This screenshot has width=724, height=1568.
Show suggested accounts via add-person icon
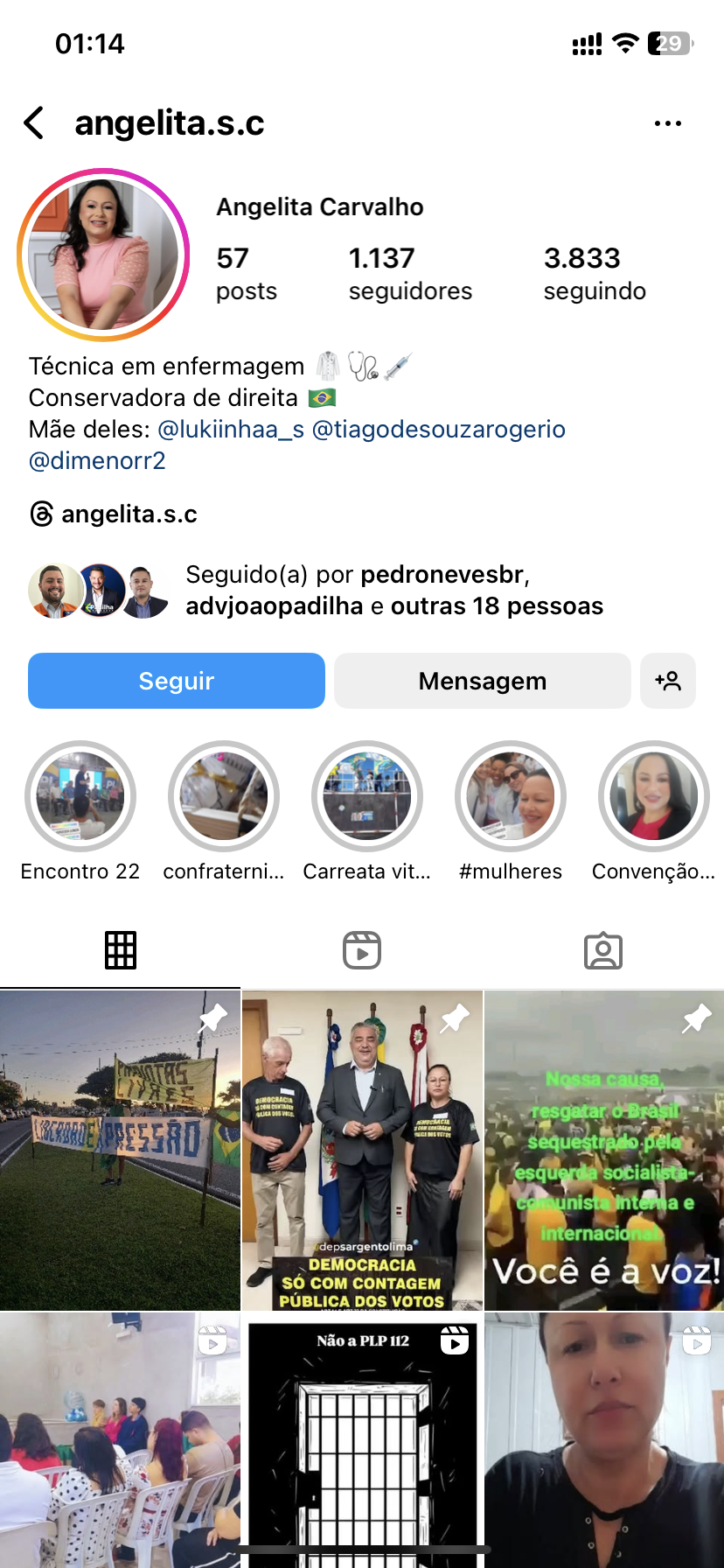click(x=668, y=681)
